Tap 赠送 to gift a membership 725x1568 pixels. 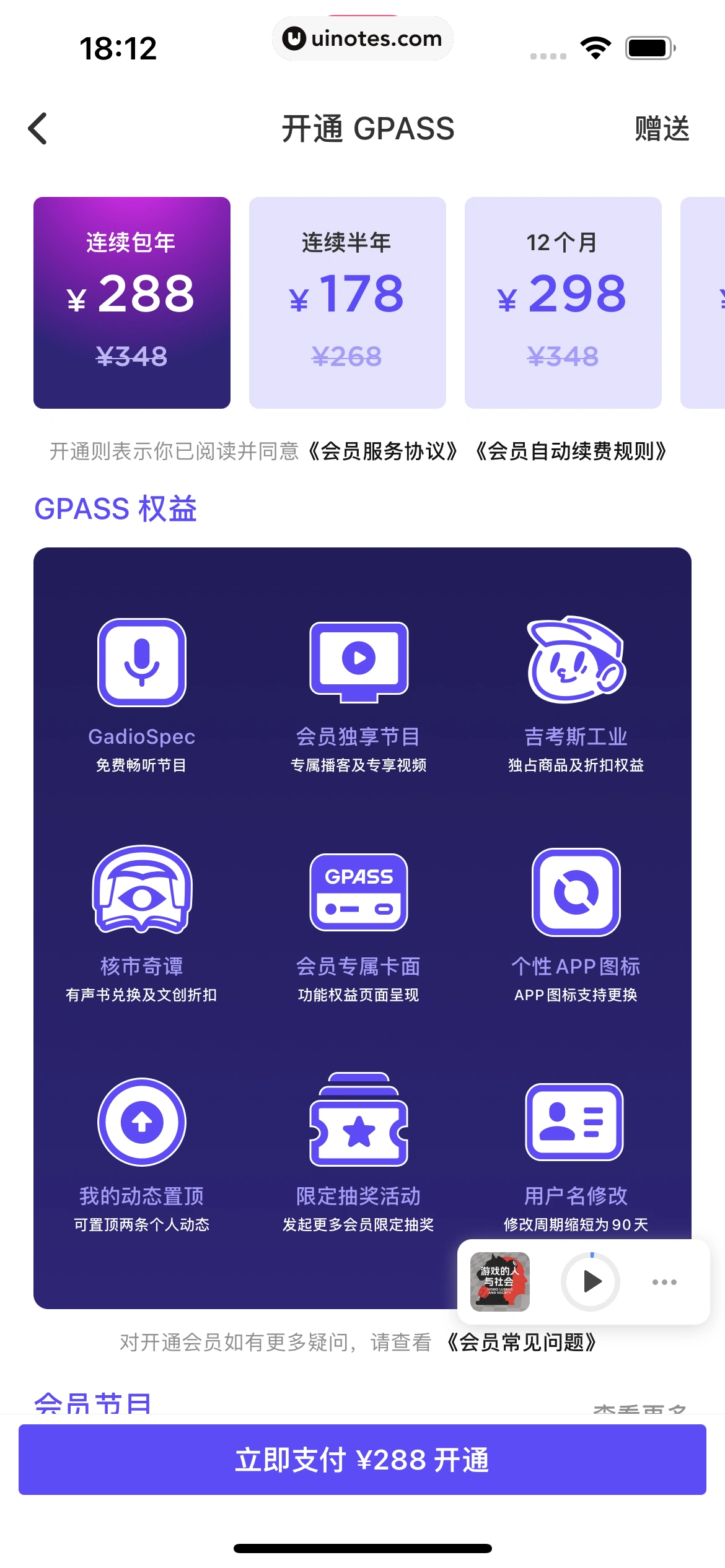(x=661, y=129)
